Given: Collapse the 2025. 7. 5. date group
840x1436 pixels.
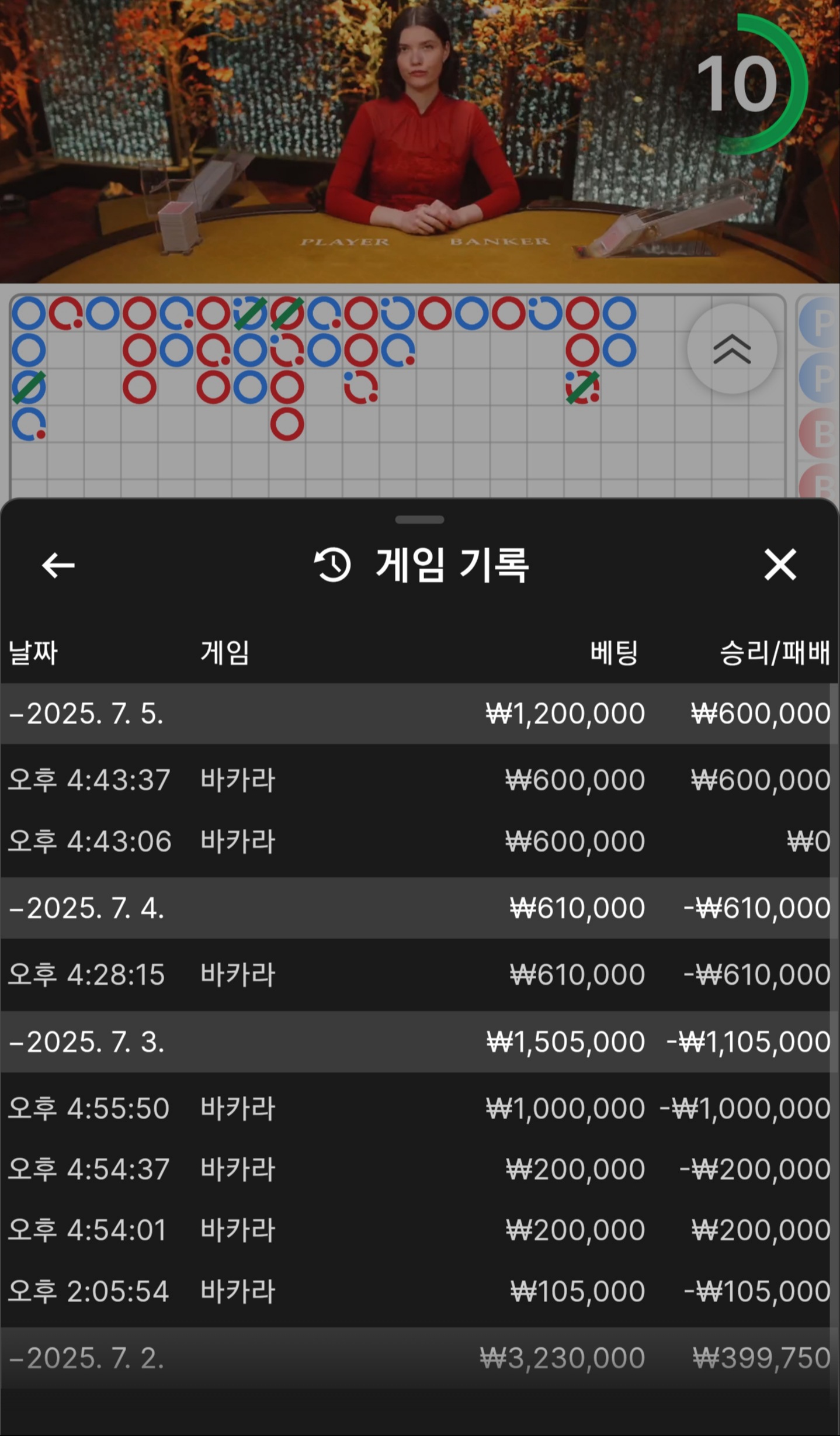Looking at the screenshot, I should tap(88, 714).
